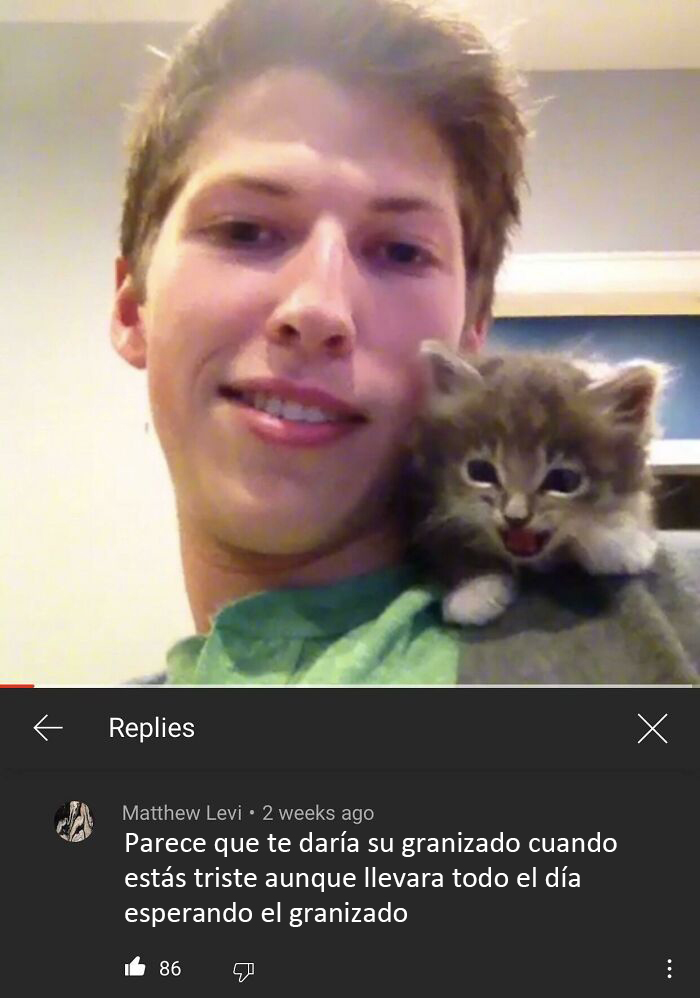The width and height of the screenshot is (700, 998).
Task: Go back from the Replies panel
Action: click(x=48, y=729)
